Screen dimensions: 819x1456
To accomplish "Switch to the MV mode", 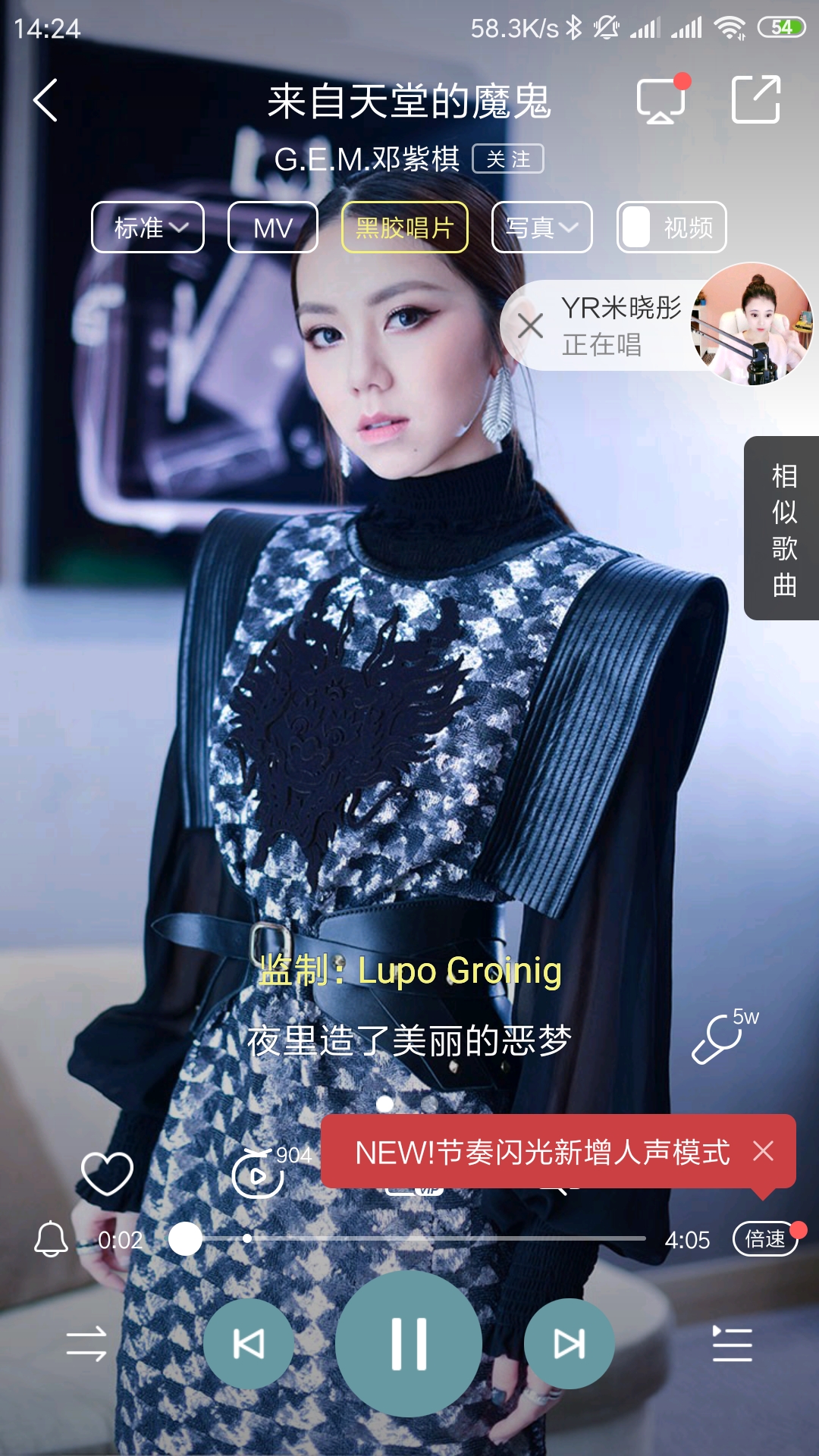I will pyautogui.click(x=273, y=227).
